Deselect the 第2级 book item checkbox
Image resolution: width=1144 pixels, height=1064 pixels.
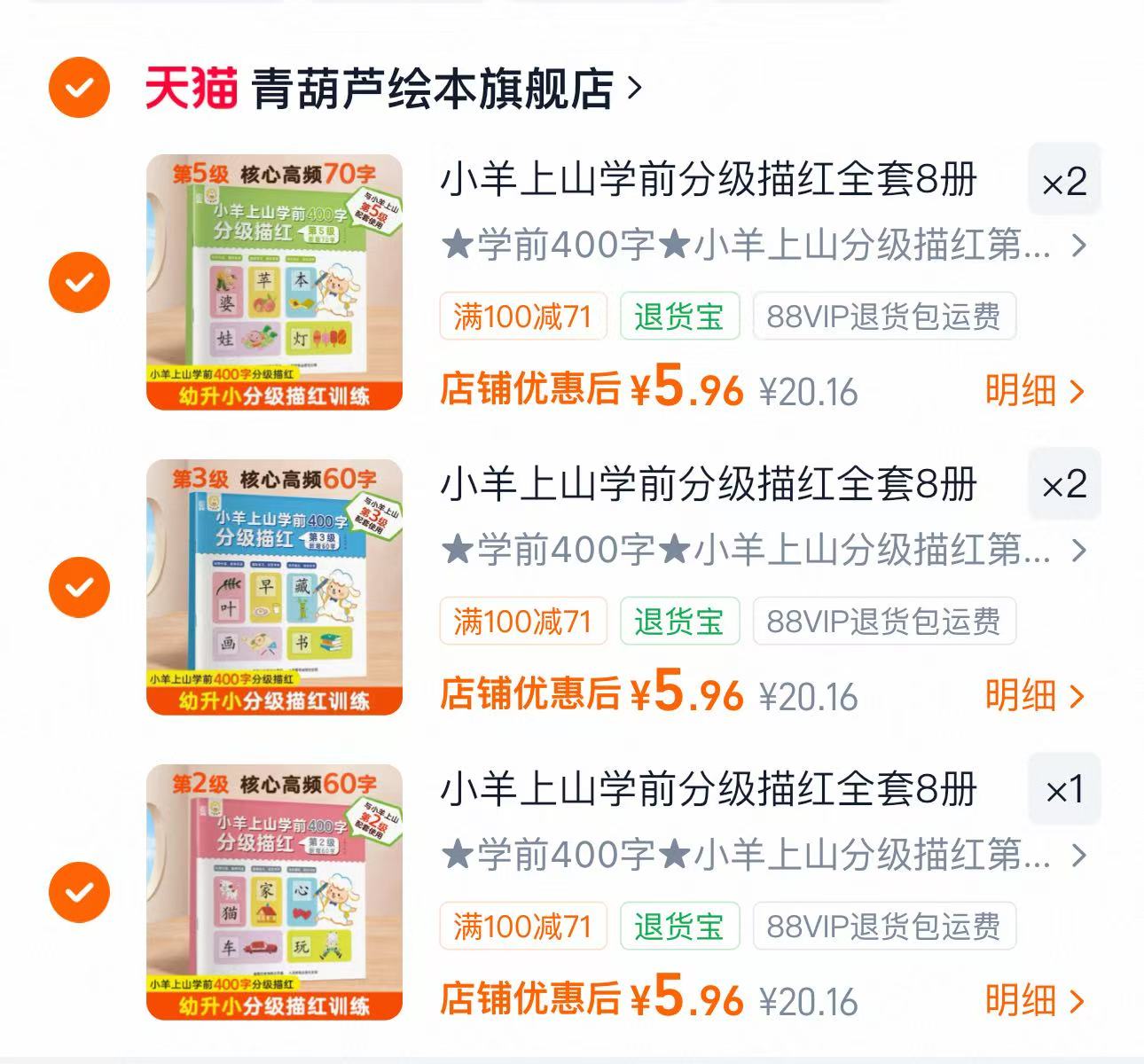[x=79, y=892]
